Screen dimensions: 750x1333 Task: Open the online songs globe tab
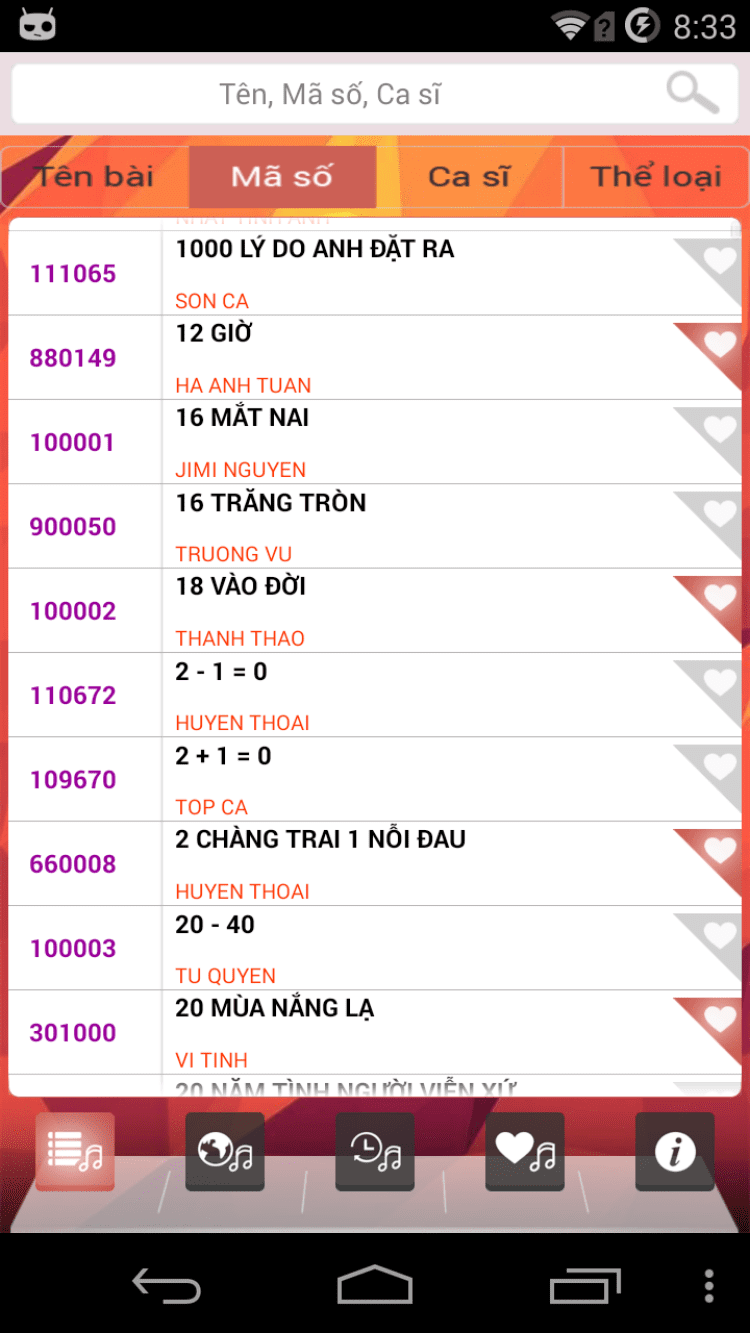[x=225, y=1151]
